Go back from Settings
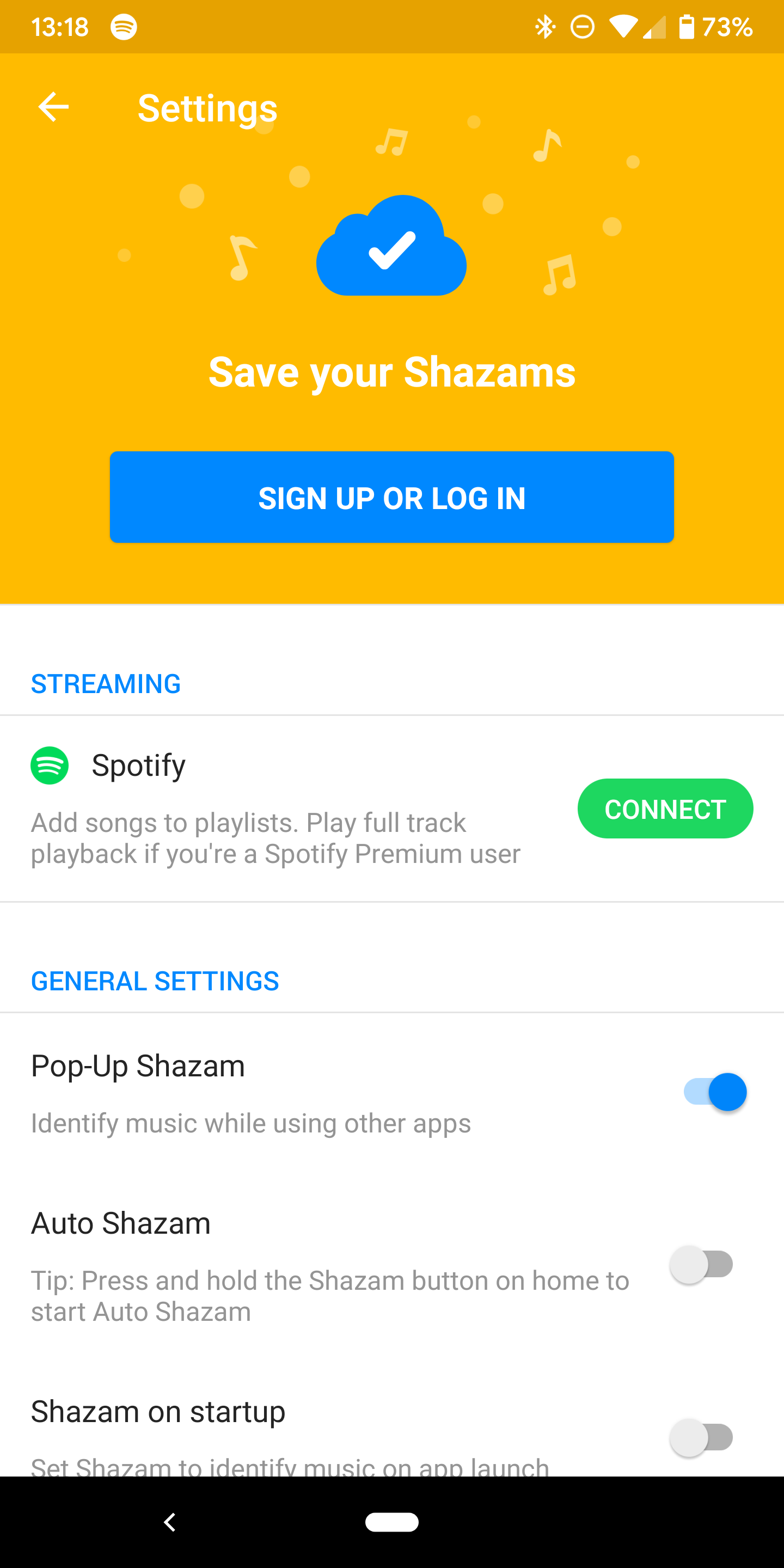784x1568 pixels. pos(53,107)
